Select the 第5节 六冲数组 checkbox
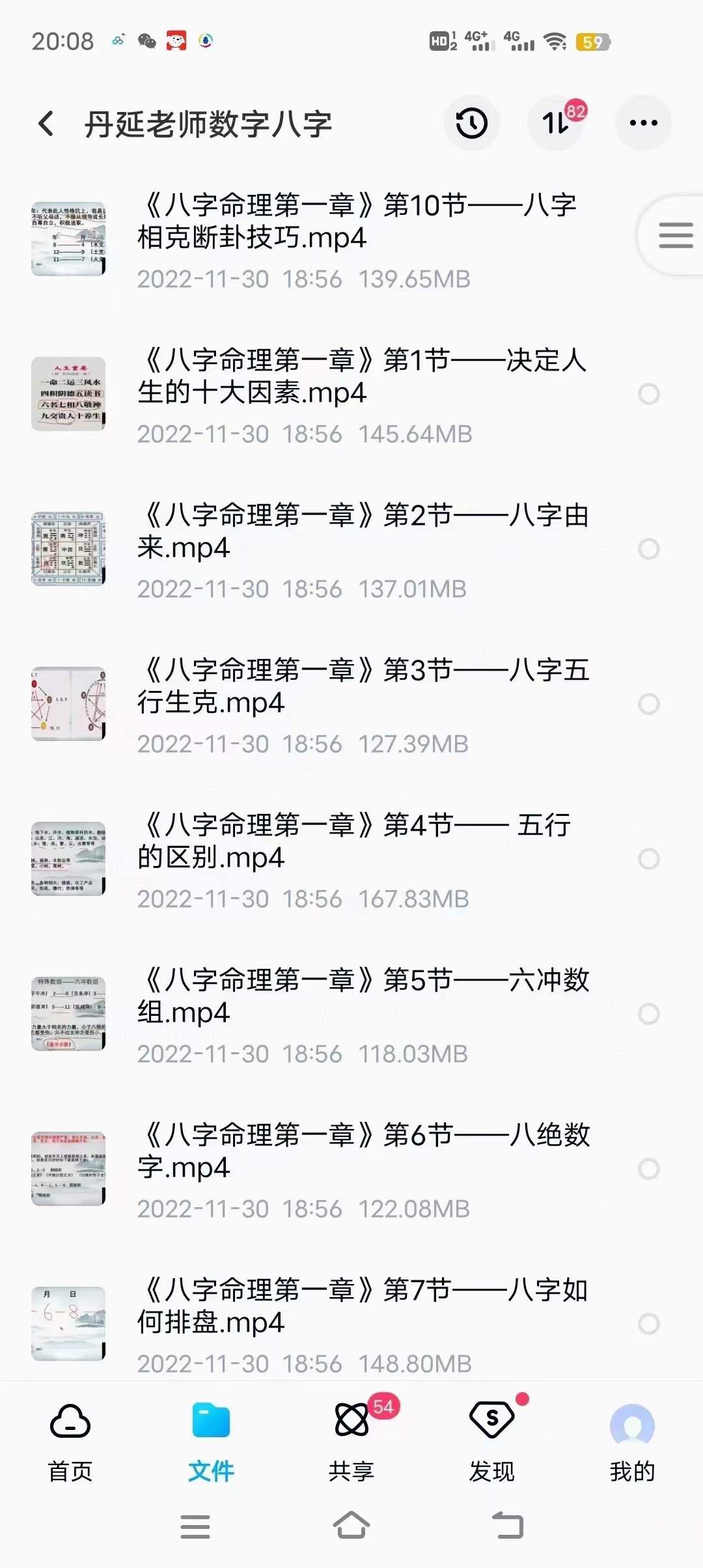This screenshot has width=703, height=1568. tap(648, 1013)
